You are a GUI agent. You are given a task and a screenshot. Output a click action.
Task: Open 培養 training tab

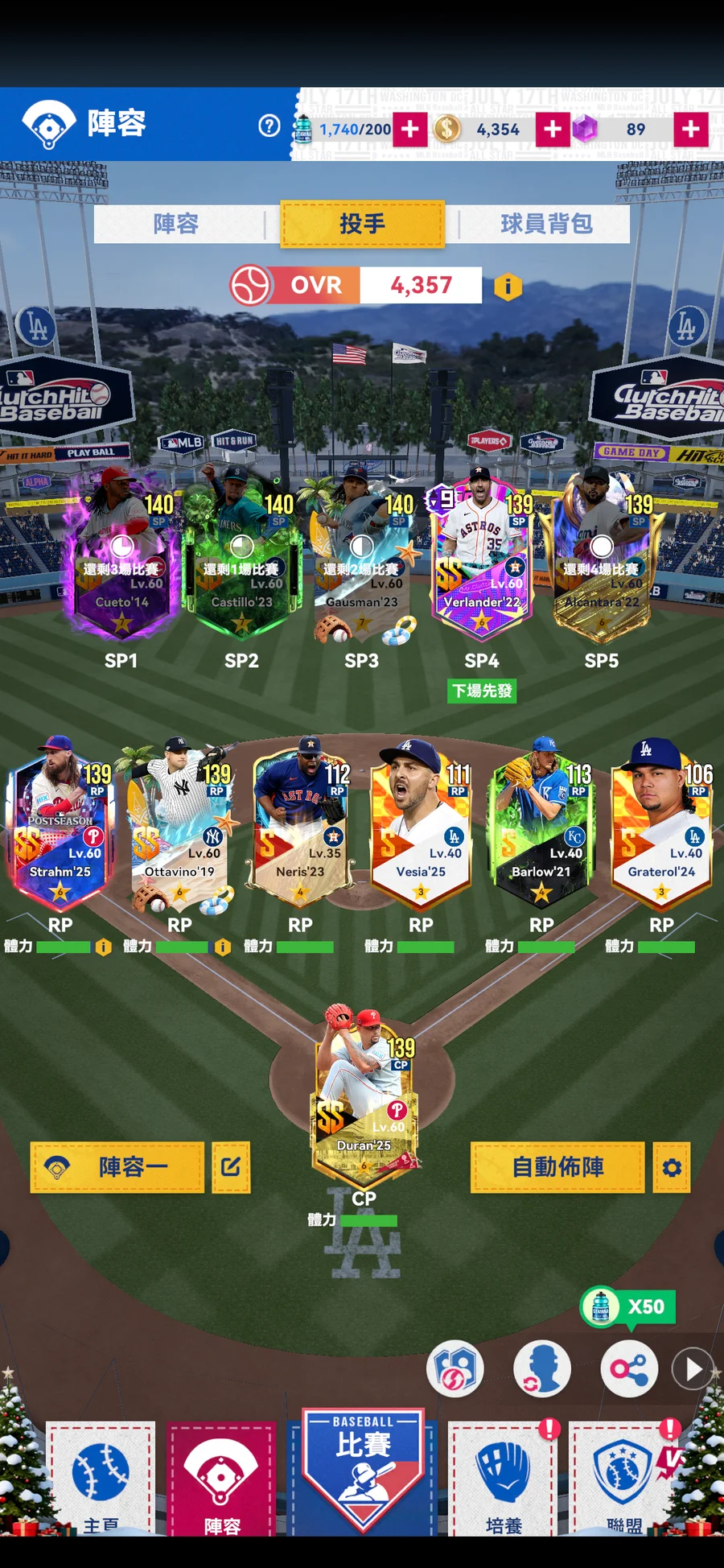pyautogui.click(x=504, y=1481)
